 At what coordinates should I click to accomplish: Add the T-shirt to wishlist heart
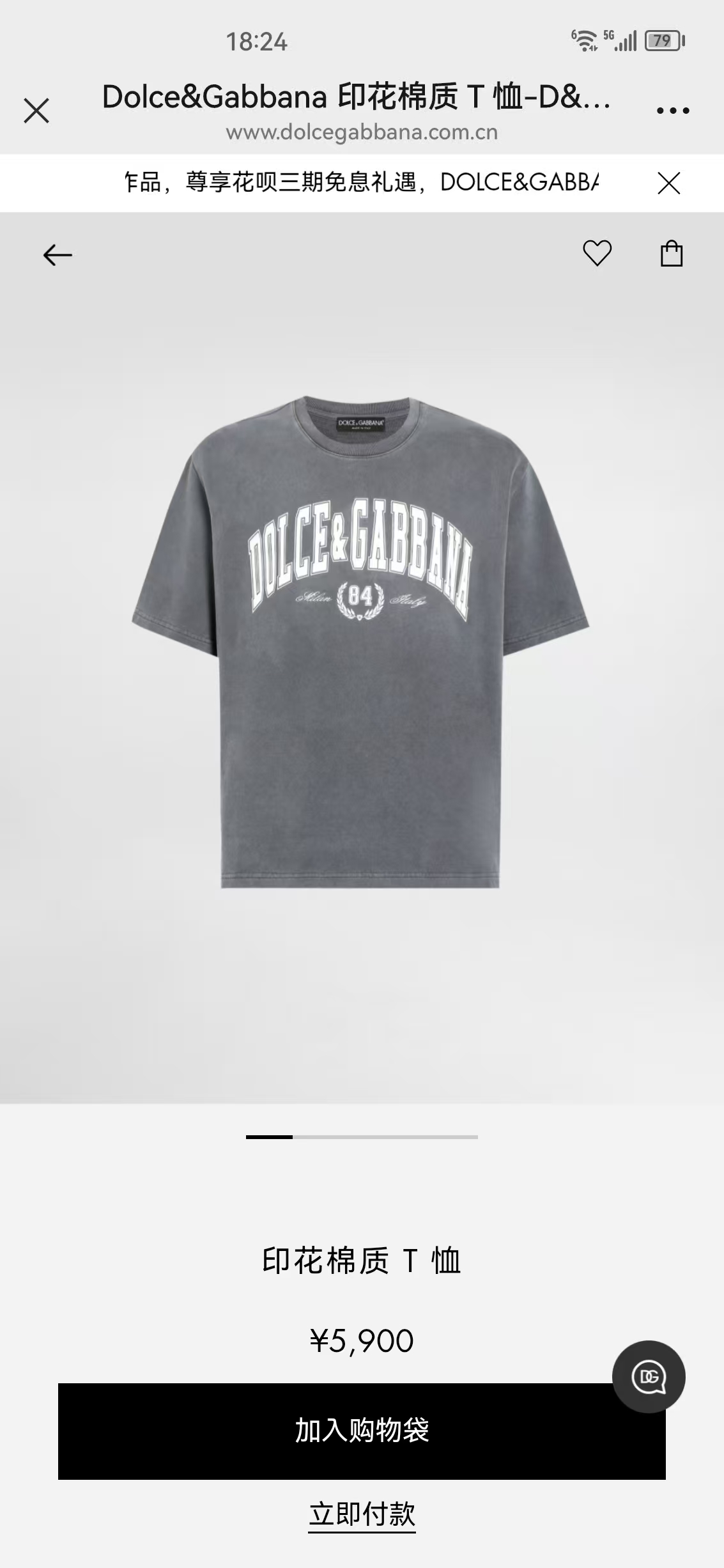(x=597, y=253)
